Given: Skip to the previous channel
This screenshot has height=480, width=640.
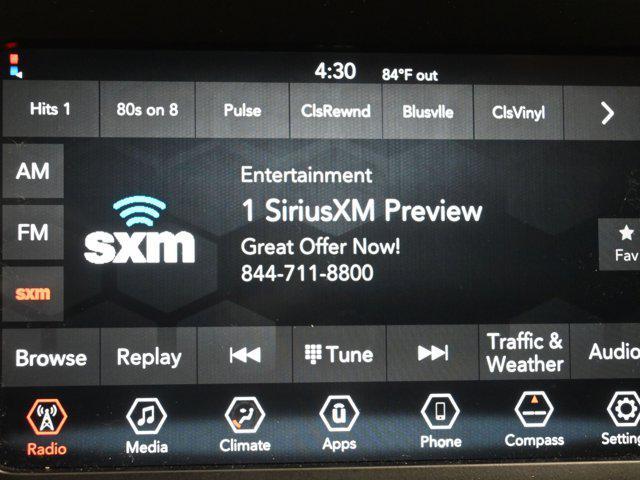Looking at the screenshot, I should [x=245, y=355].
